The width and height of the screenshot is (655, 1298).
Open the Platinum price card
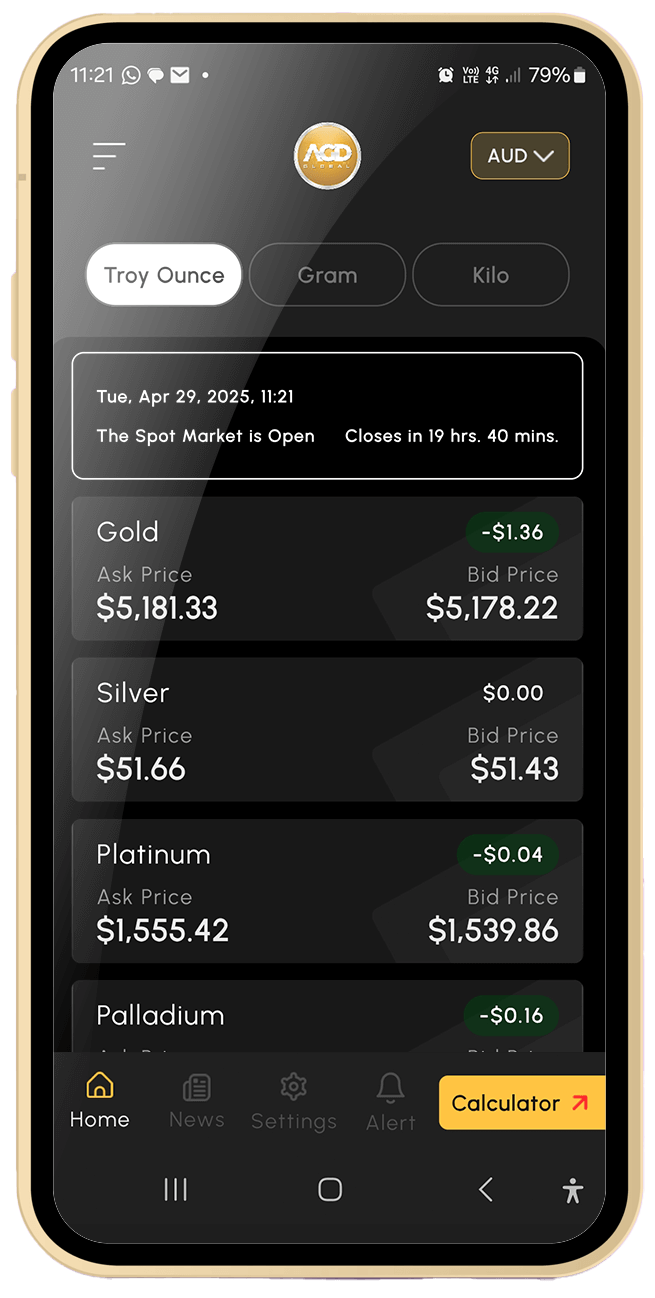327,891
